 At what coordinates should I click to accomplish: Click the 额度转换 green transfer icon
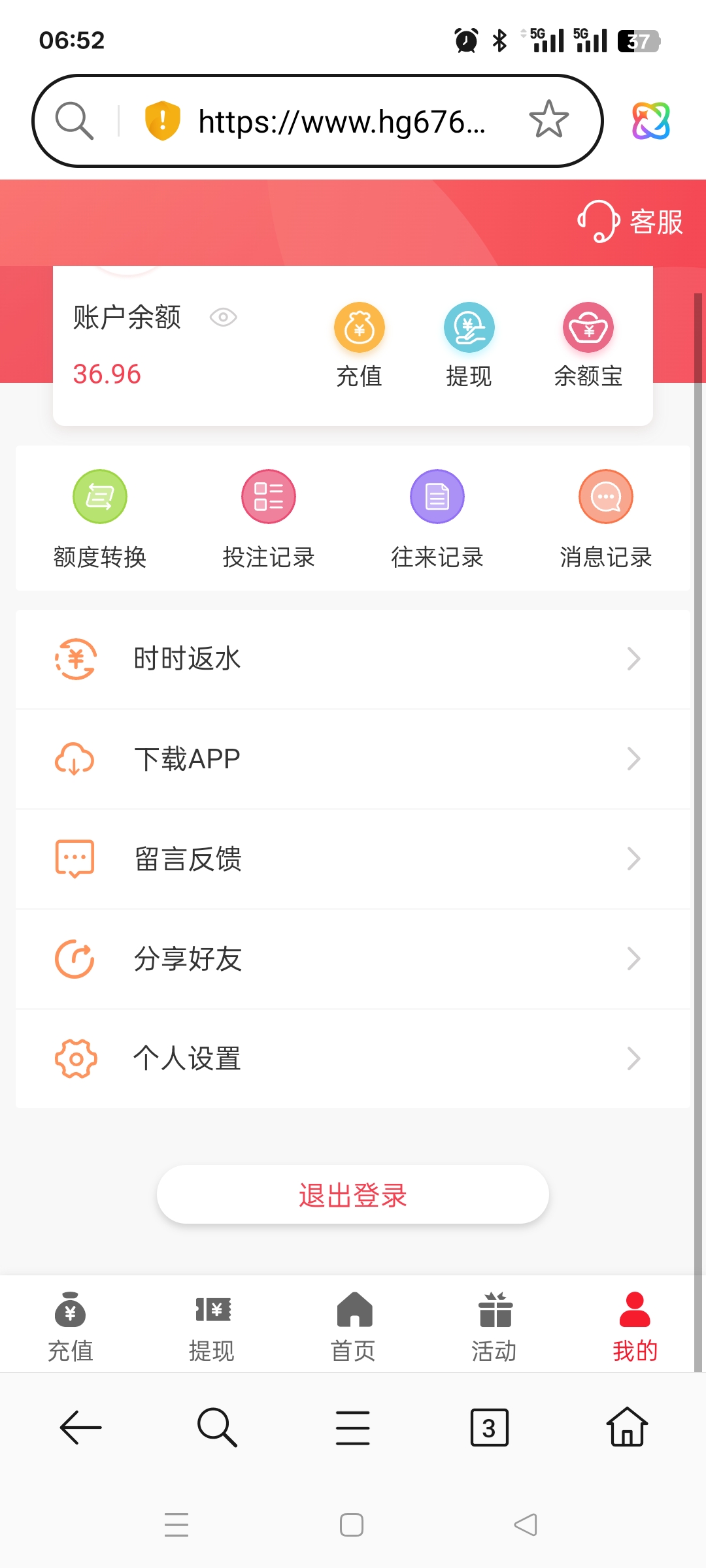click(99, 496)
